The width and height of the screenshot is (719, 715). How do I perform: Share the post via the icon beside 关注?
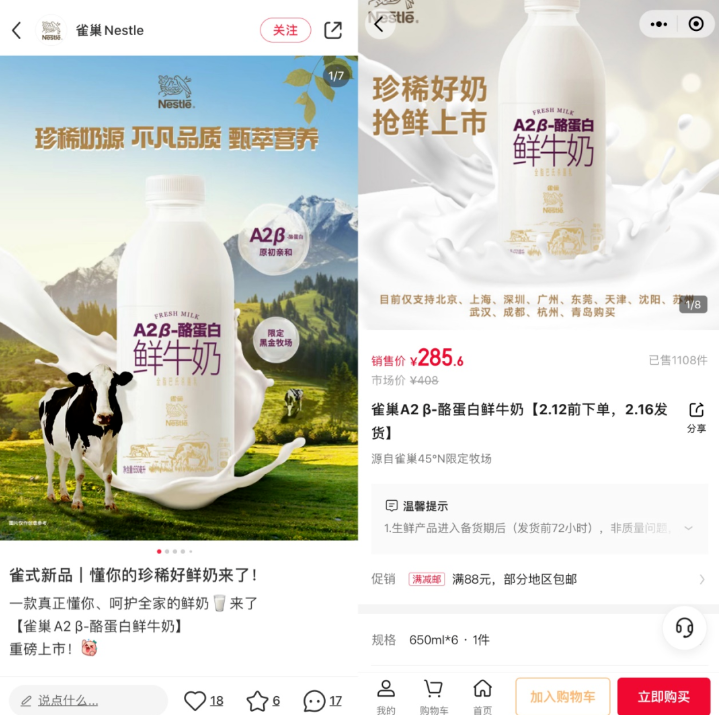(x=333, y=30)
